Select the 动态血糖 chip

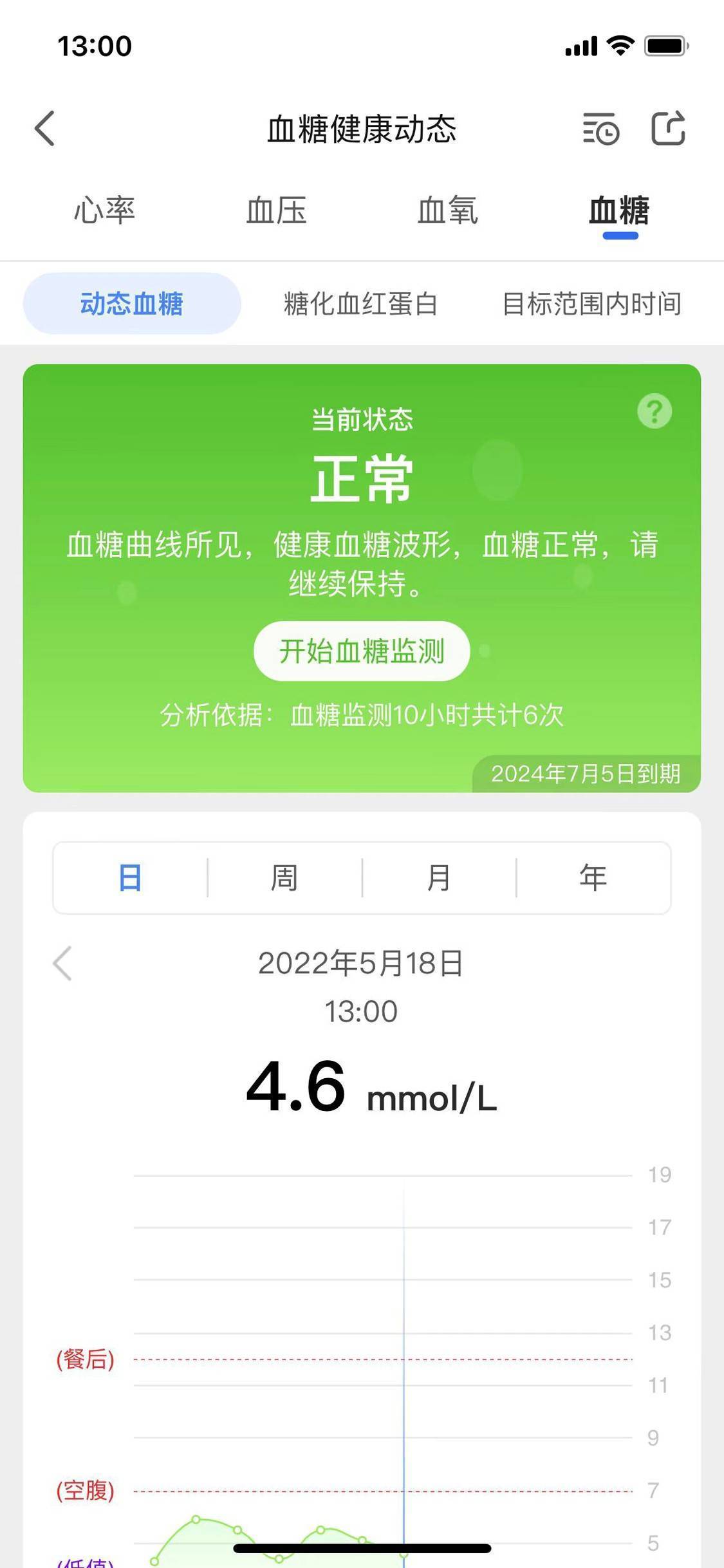point(132,304)
